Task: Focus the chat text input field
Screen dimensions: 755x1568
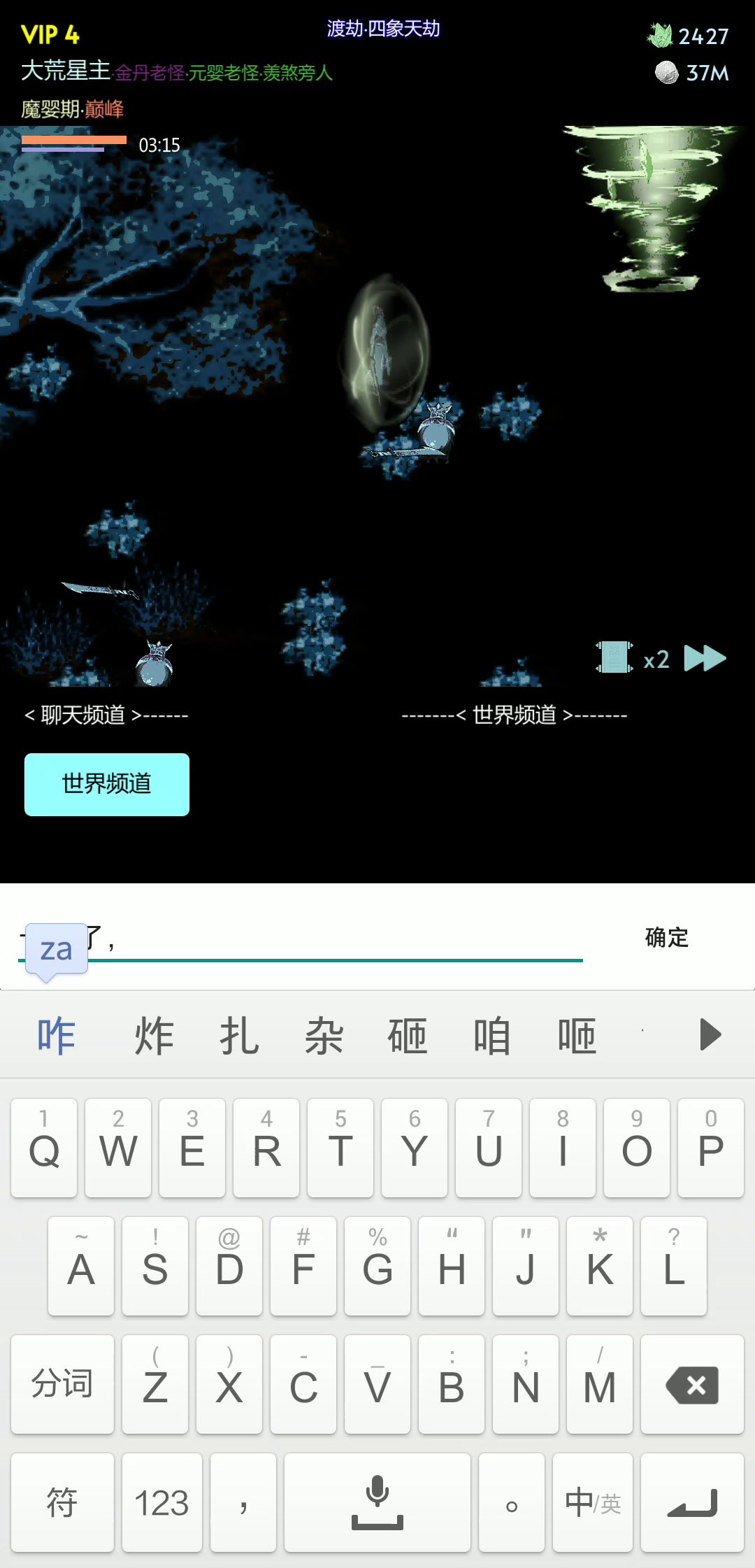Action: click(336, 941)
